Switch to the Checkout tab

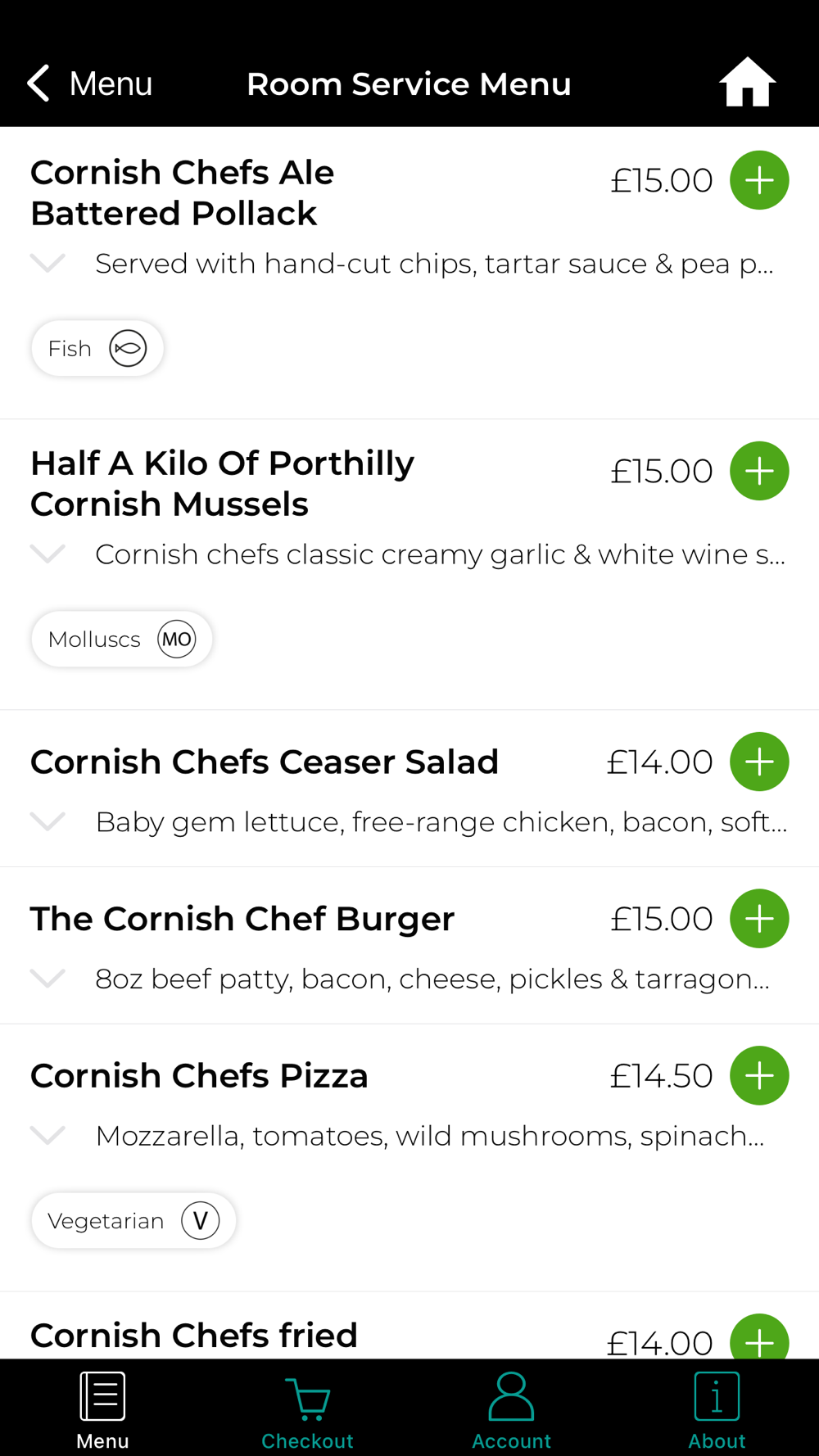point(307,1410)
